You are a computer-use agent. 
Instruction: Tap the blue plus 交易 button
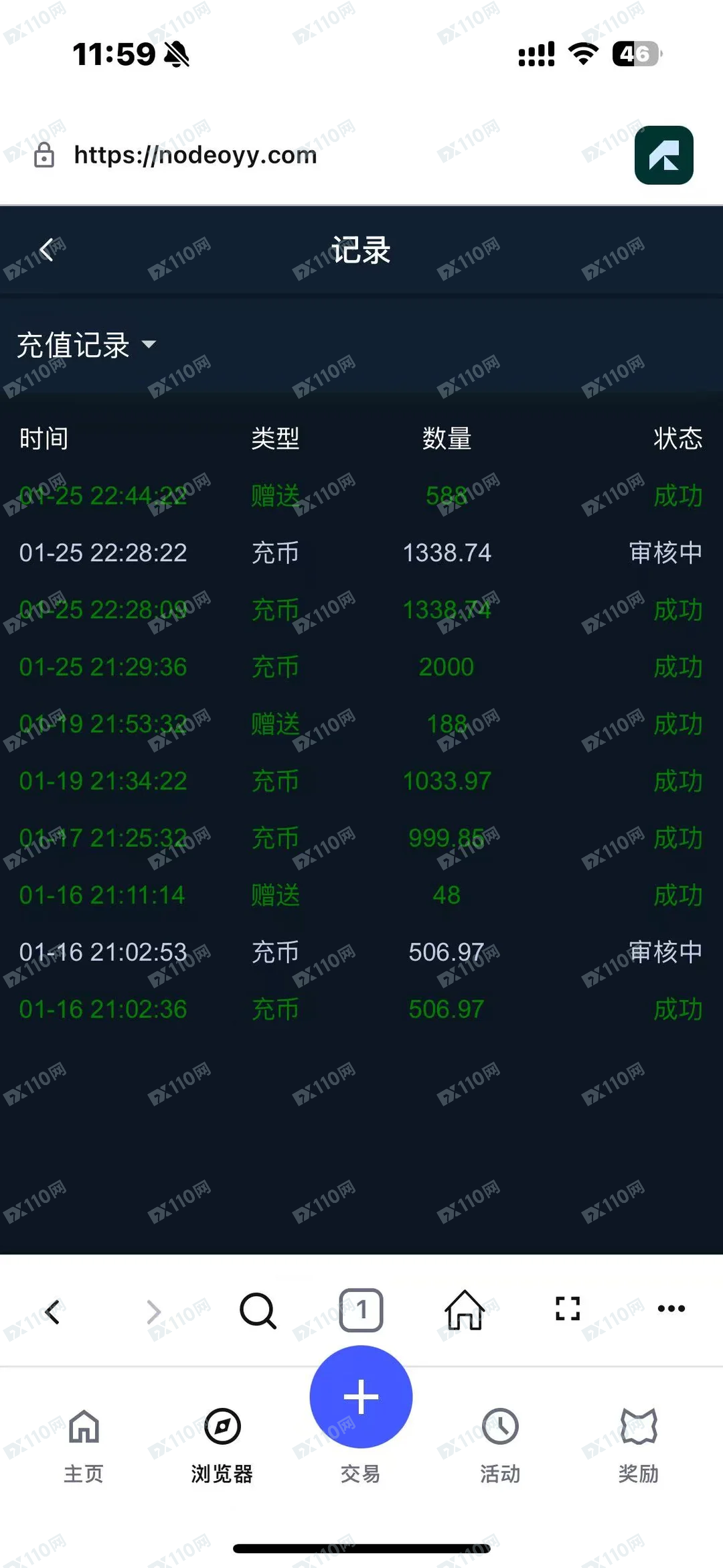361,1397
